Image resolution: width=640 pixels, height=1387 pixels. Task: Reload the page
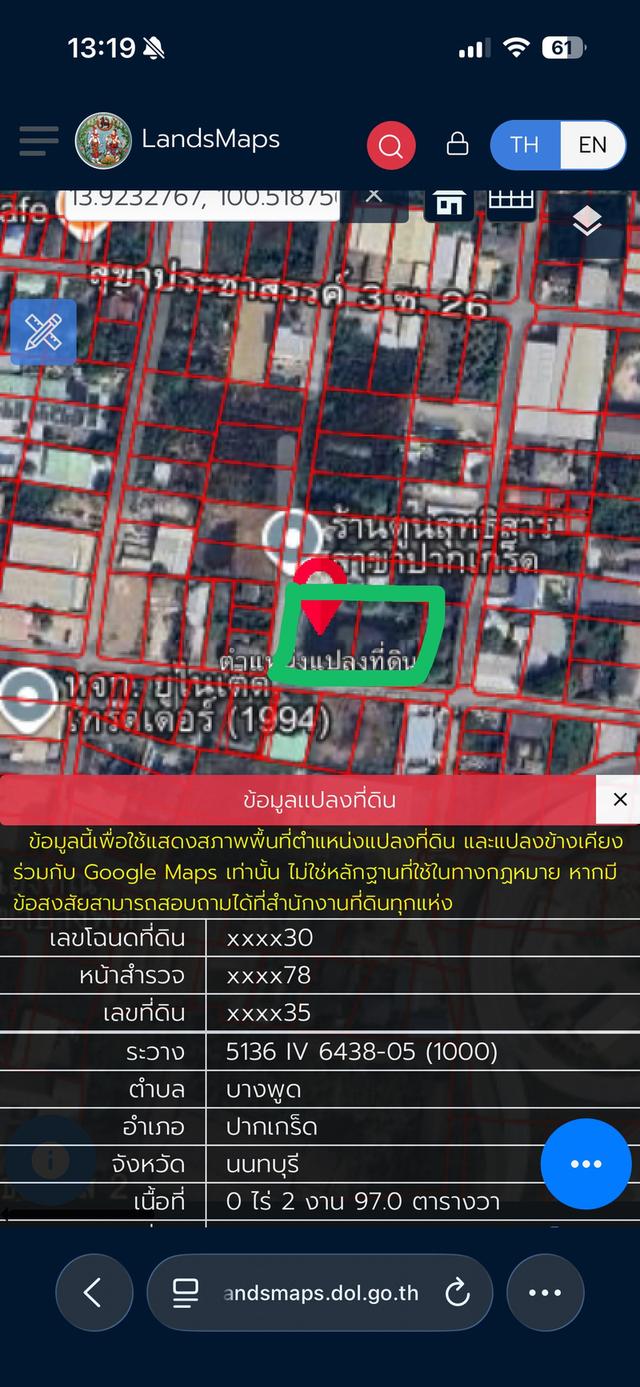(457, 1293)
